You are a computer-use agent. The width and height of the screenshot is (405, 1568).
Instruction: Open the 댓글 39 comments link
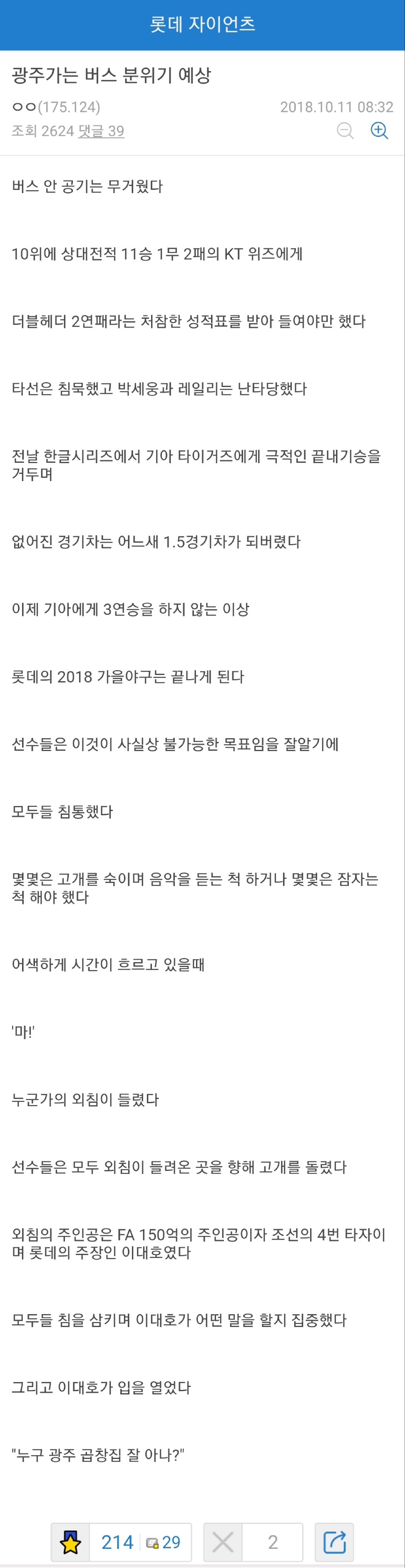(x=101, y=131)
